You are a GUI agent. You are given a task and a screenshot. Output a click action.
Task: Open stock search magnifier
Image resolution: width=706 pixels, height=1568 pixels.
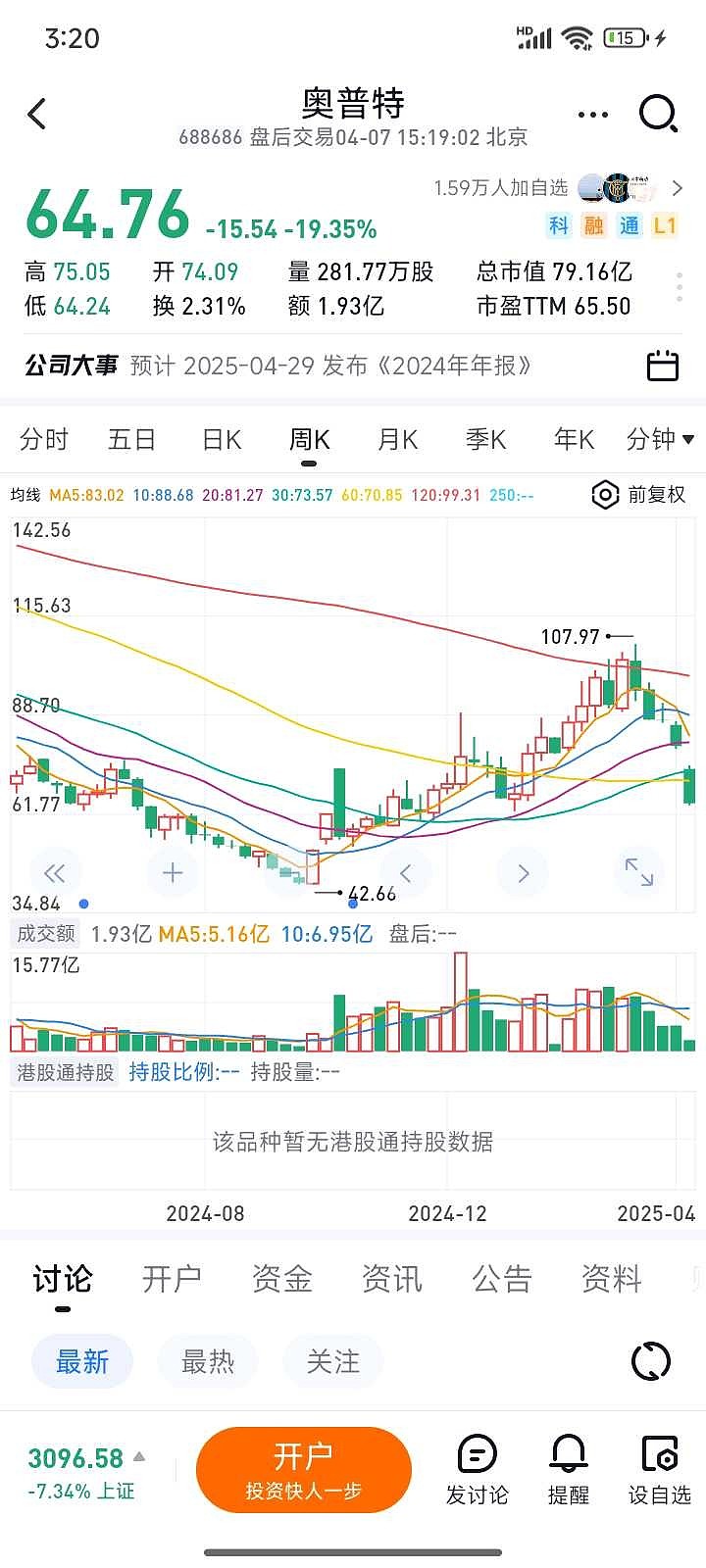tap(658, 115)
